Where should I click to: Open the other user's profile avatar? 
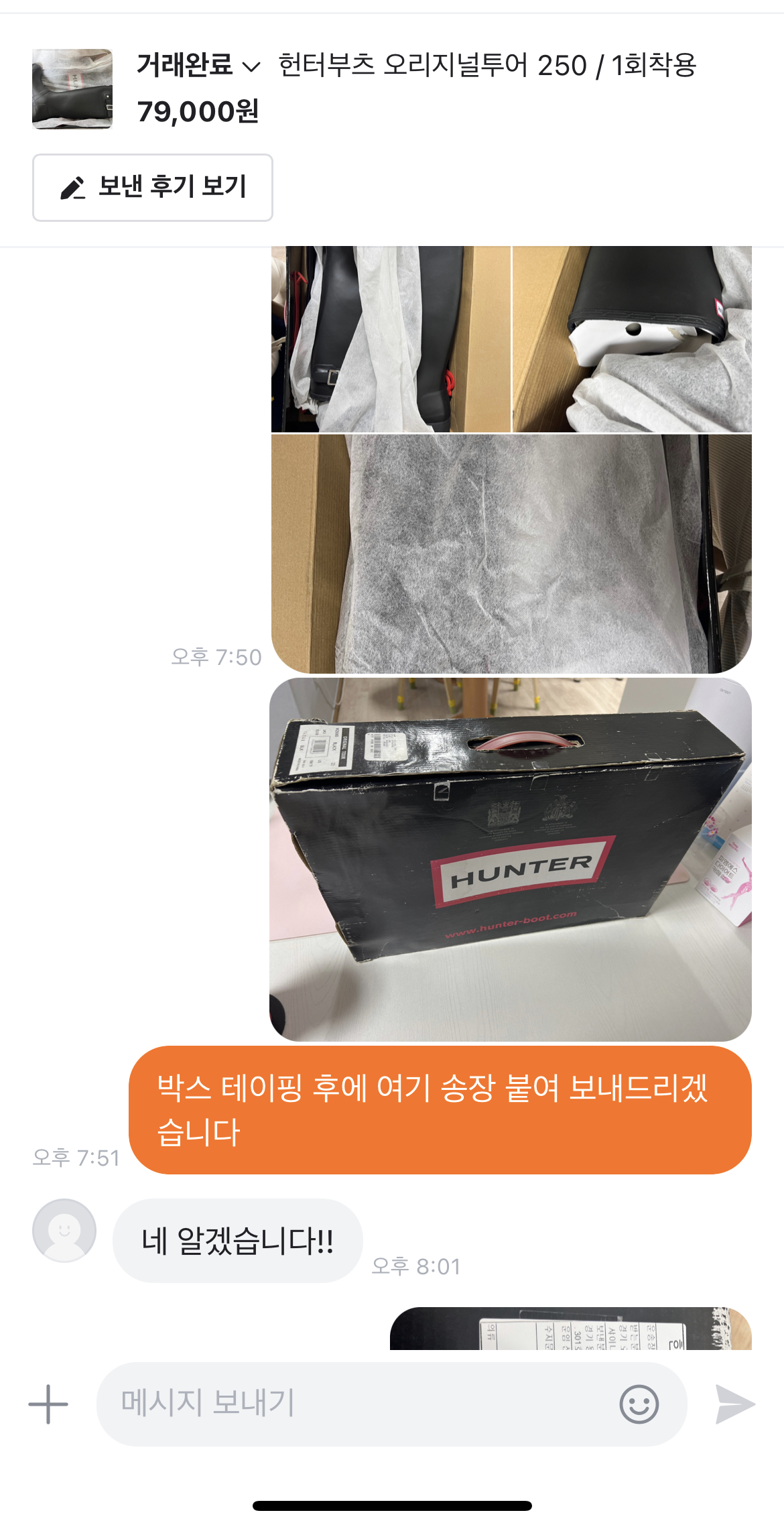pos(64,1230)
